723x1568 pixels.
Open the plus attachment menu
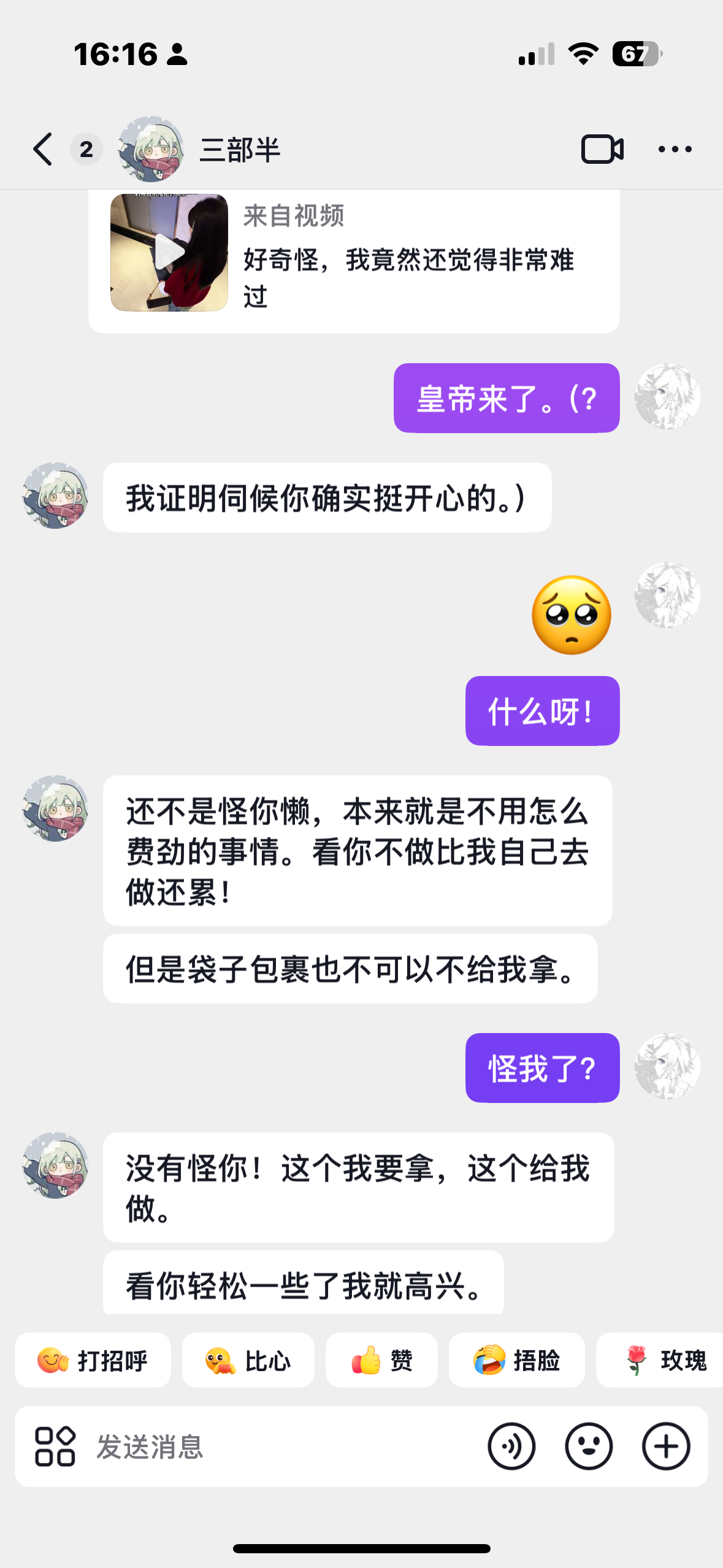coord(666,1447)
